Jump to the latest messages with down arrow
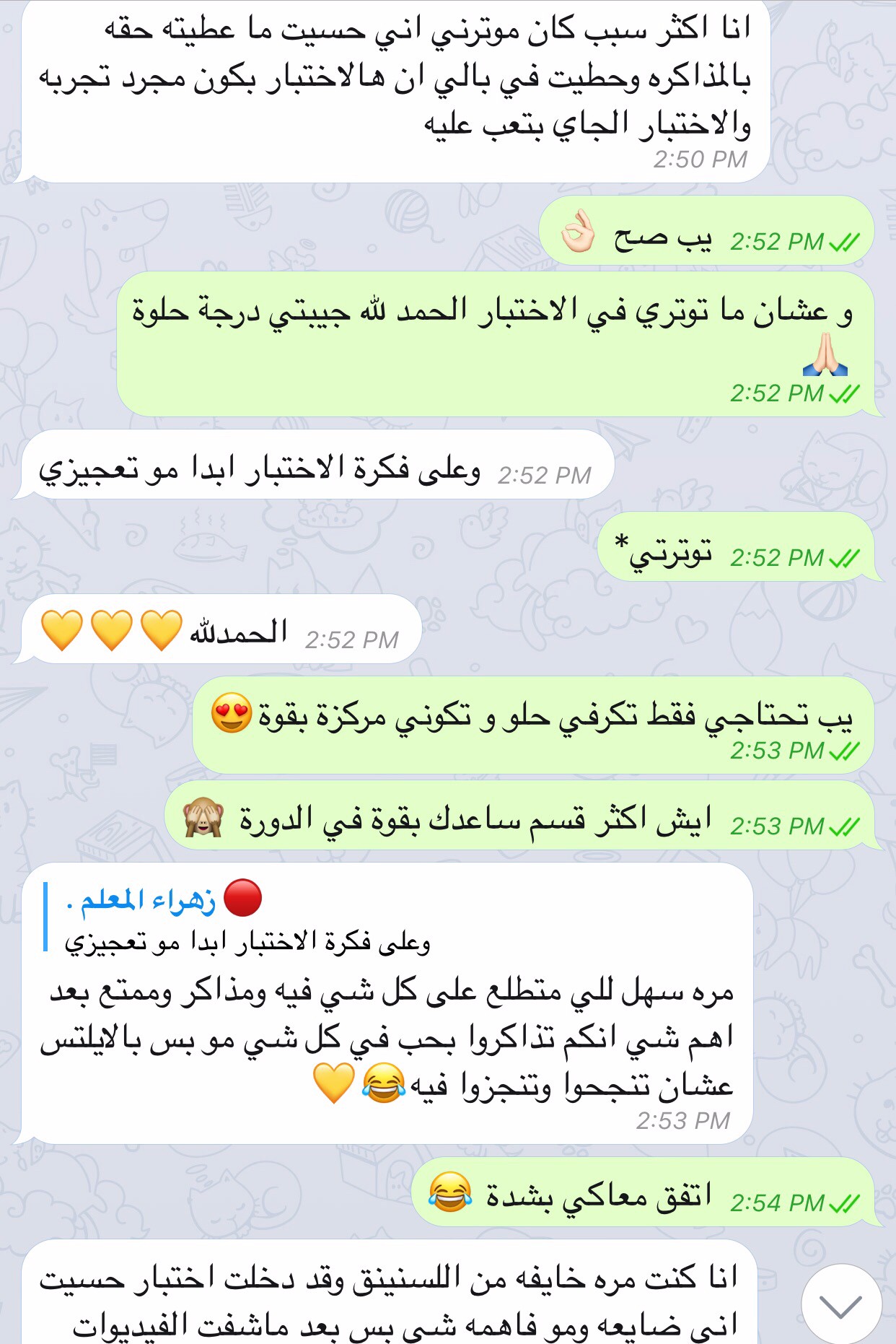The image size is (896, 1344). pyautogui.click(x=840, y=1304)
